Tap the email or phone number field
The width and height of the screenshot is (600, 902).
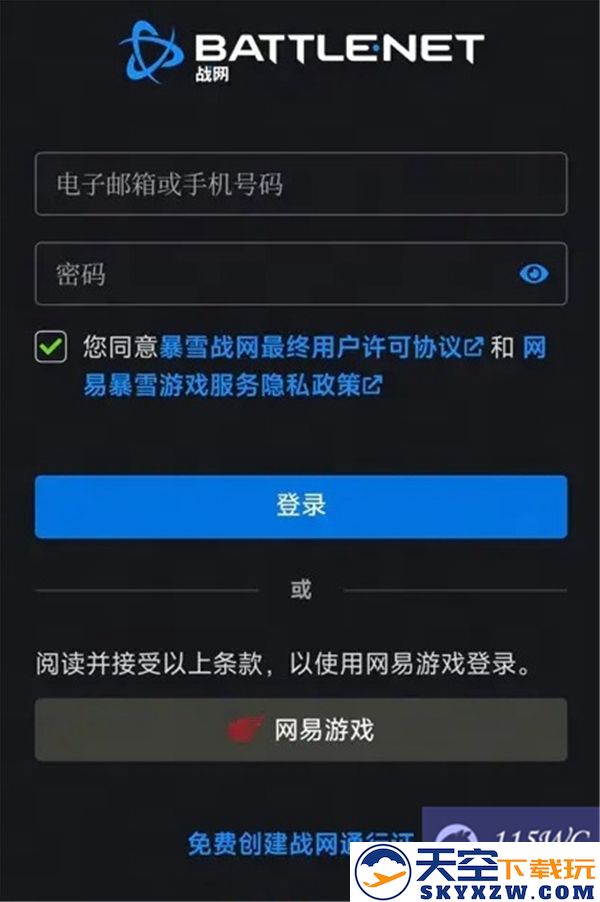[300, 184]
